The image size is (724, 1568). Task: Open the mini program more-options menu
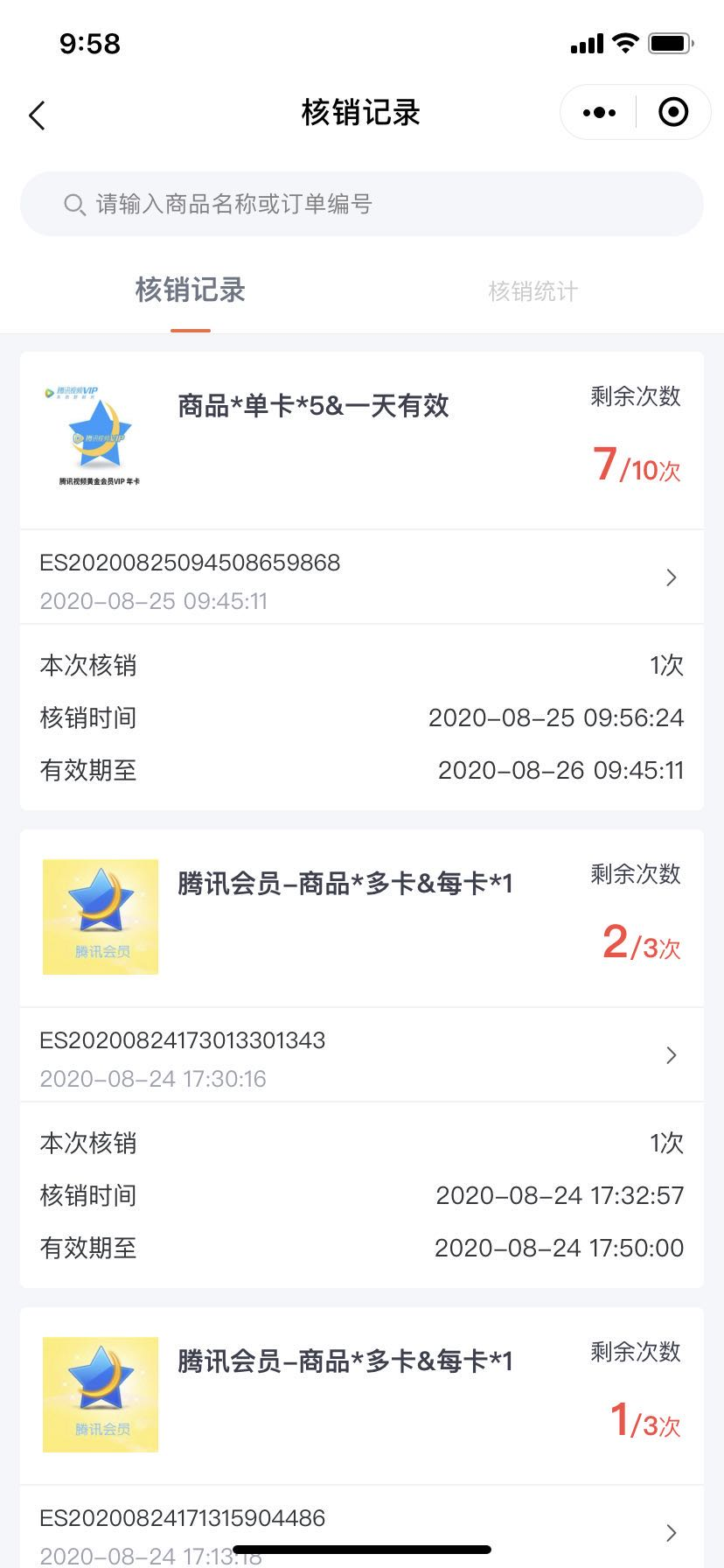click(x=599, y=113)
